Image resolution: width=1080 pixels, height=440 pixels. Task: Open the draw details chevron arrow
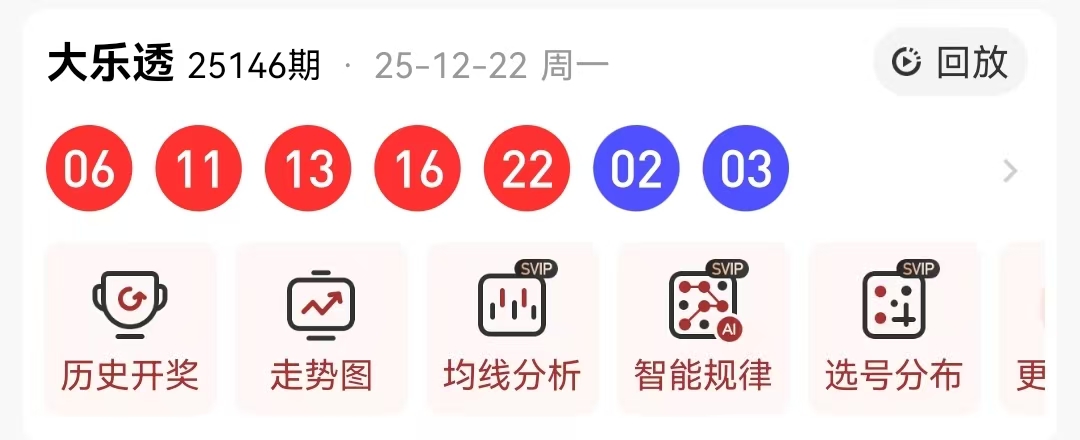tap(1010, 172)
